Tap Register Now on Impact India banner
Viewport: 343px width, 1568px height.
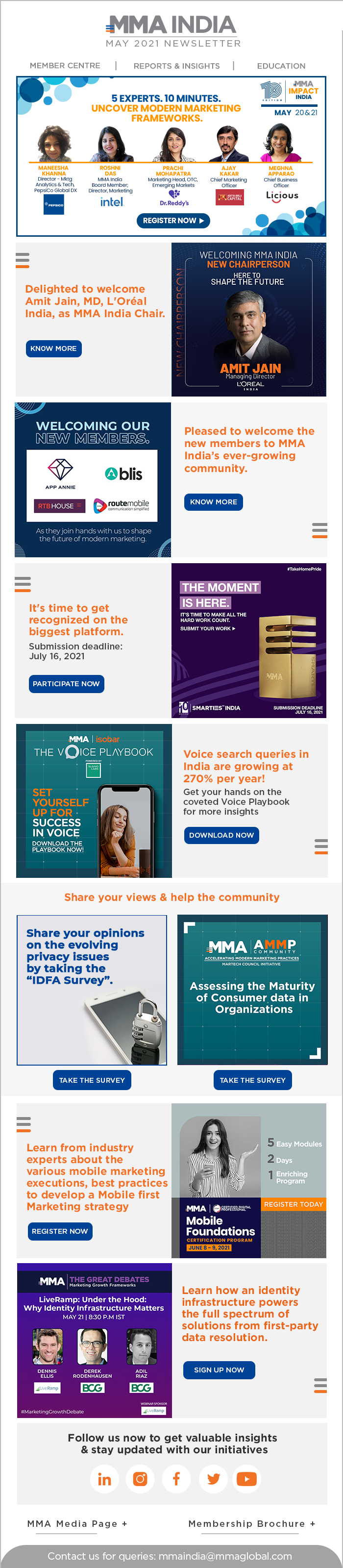click(173, 221)
